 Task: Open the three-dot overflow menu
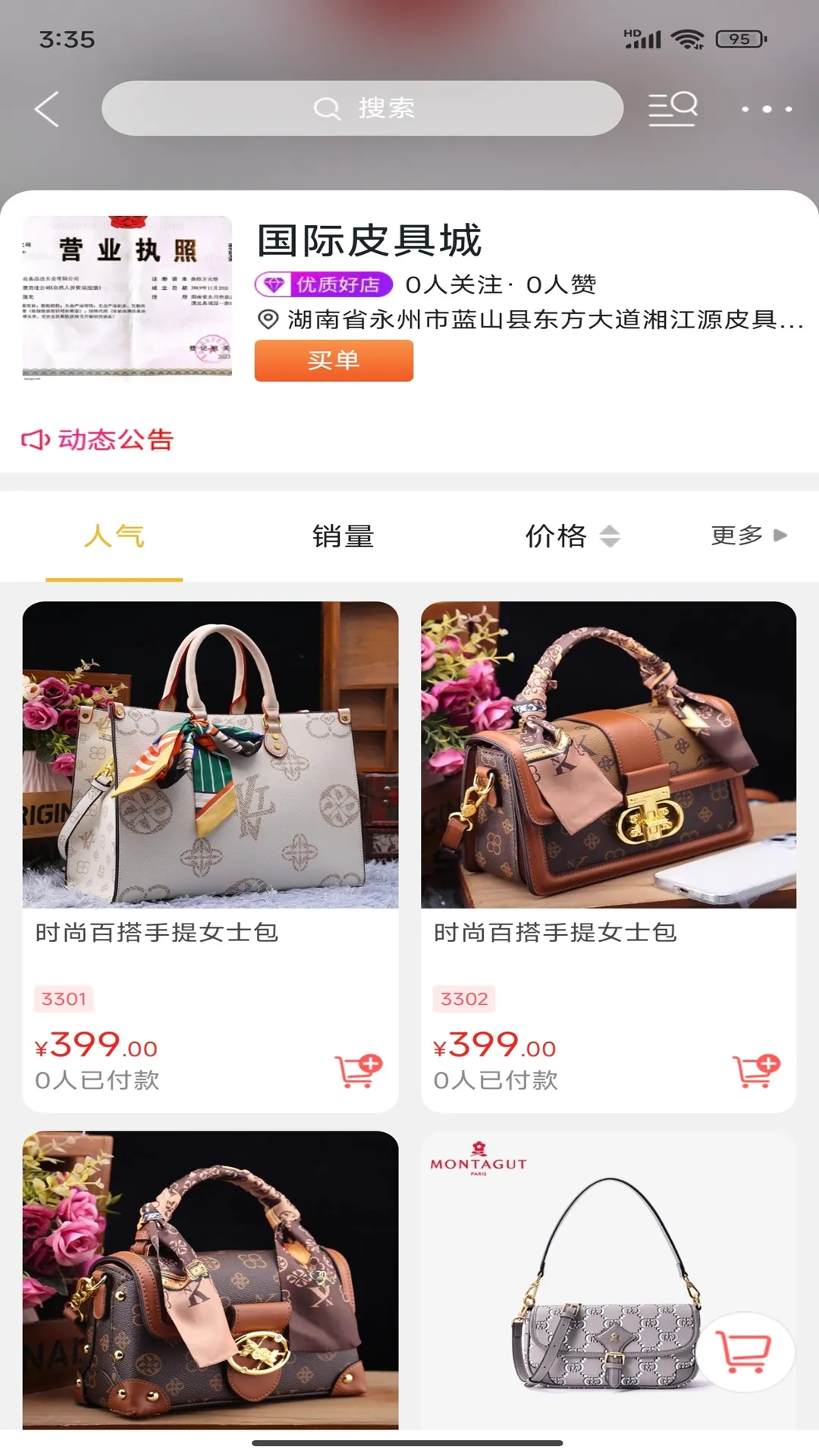pyautogui.click(x=767, y=109)
